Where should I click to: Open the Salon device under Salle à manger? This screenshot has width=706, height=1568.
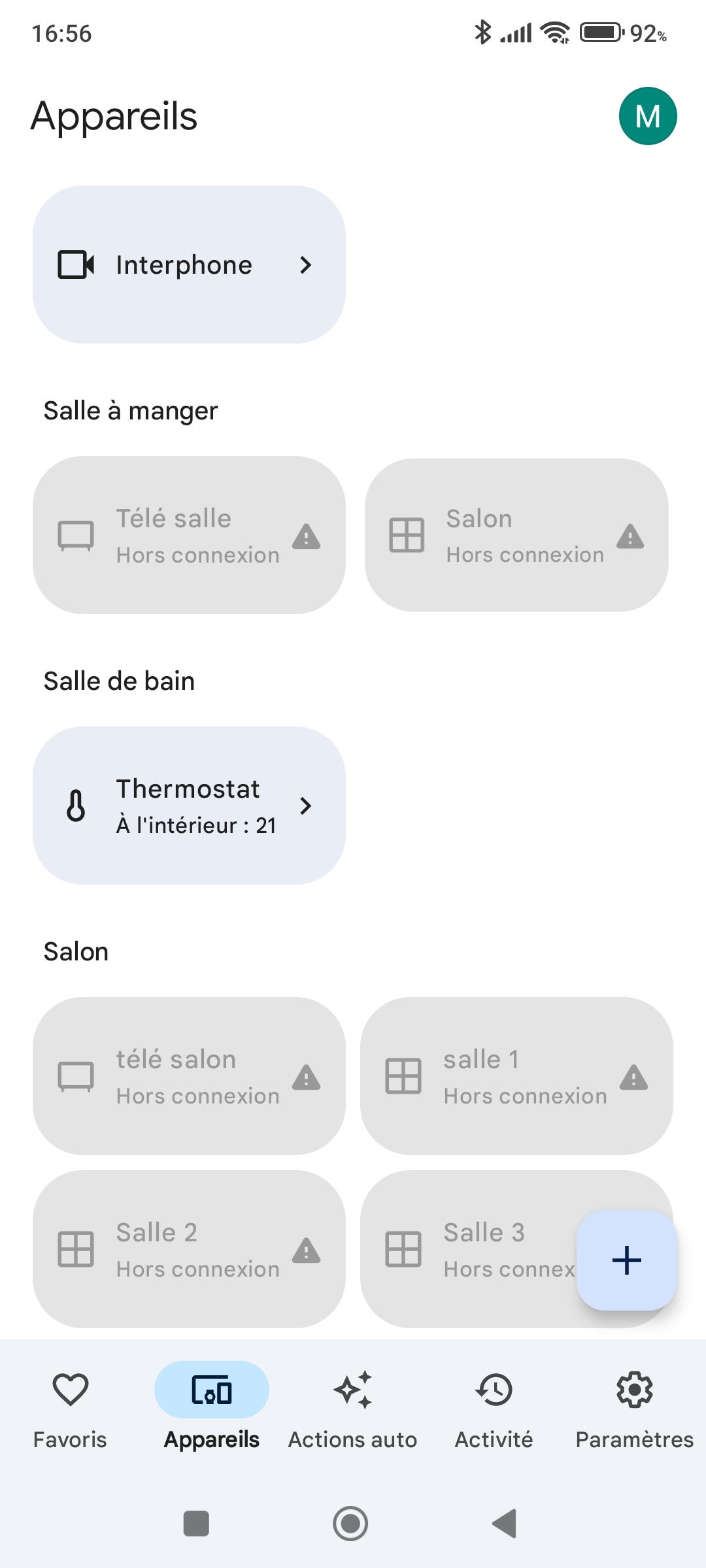pos(516,535)
